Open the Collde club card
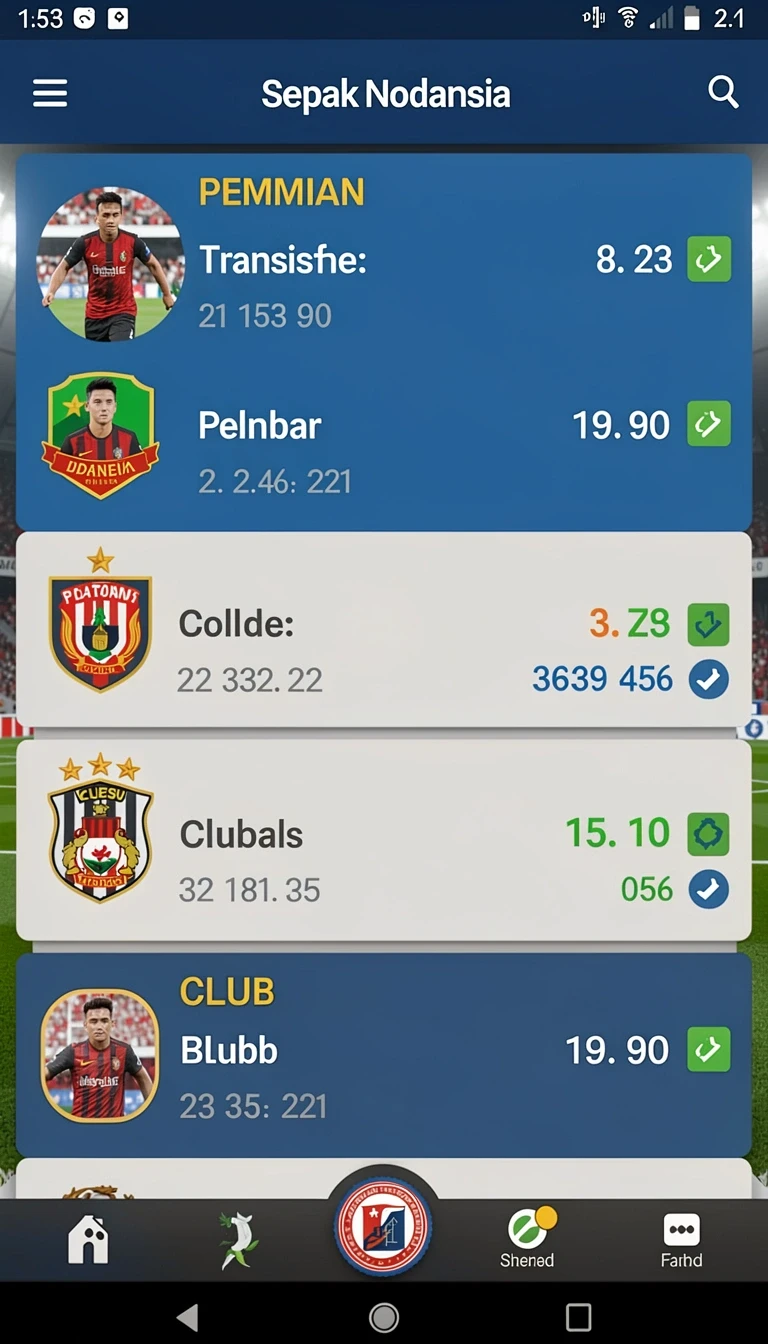This screenshot has height=1344, width=768. [x=384, y=630]
